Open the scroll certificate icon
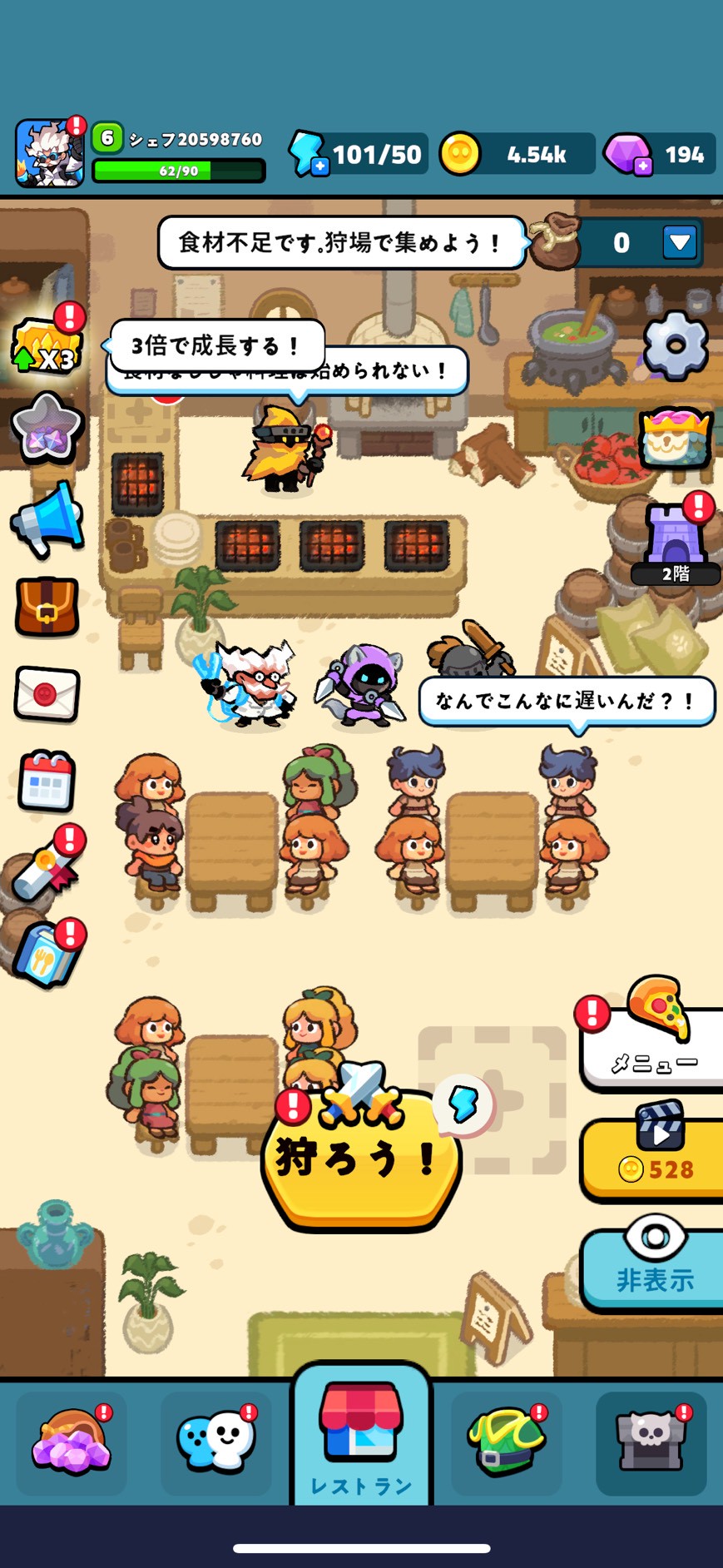Viewport: 723px width, 1568px height. tap(47, 869)
